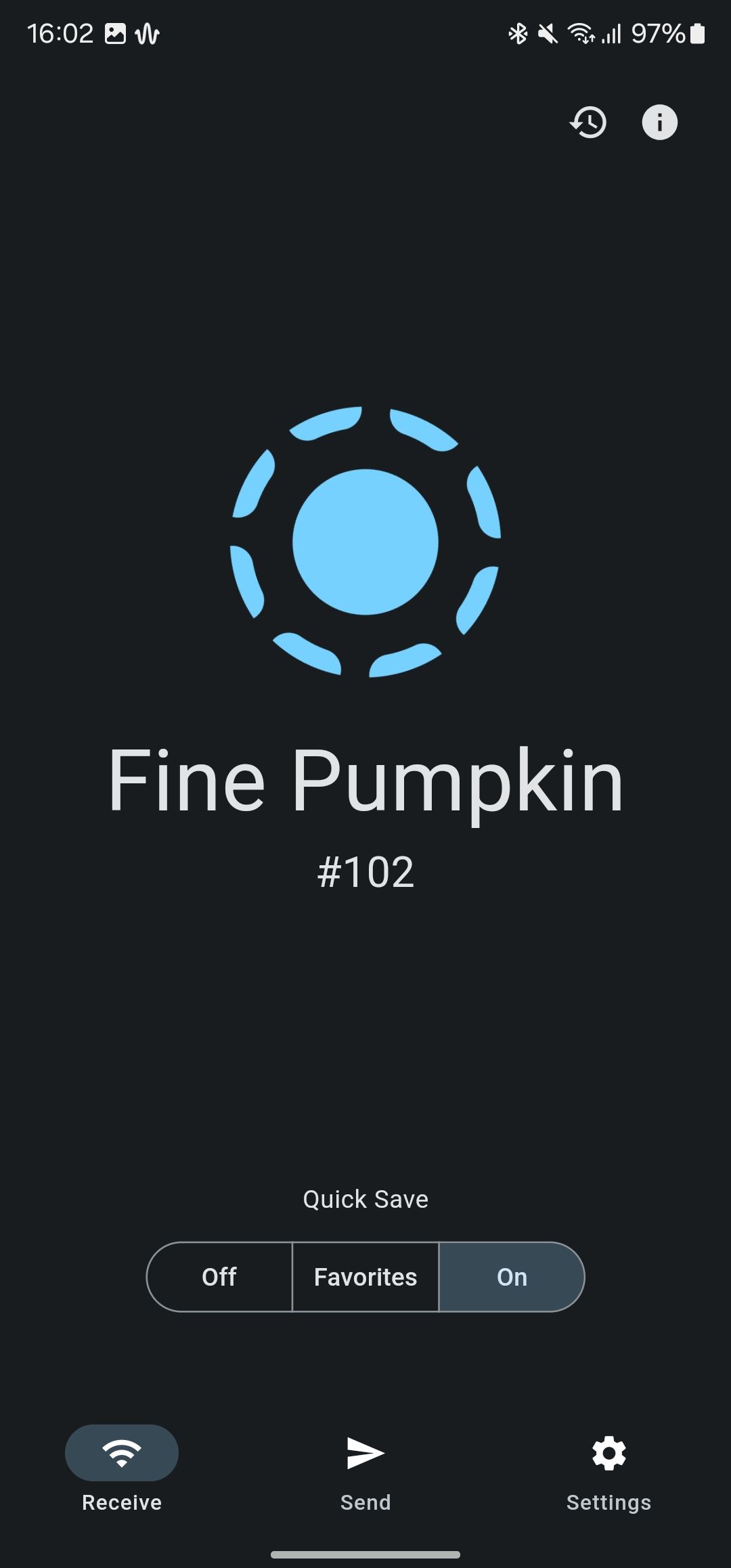731x1568 pixels.
Task: Set Quick Save to Favorites
Action: click(x=365, y=1277)
